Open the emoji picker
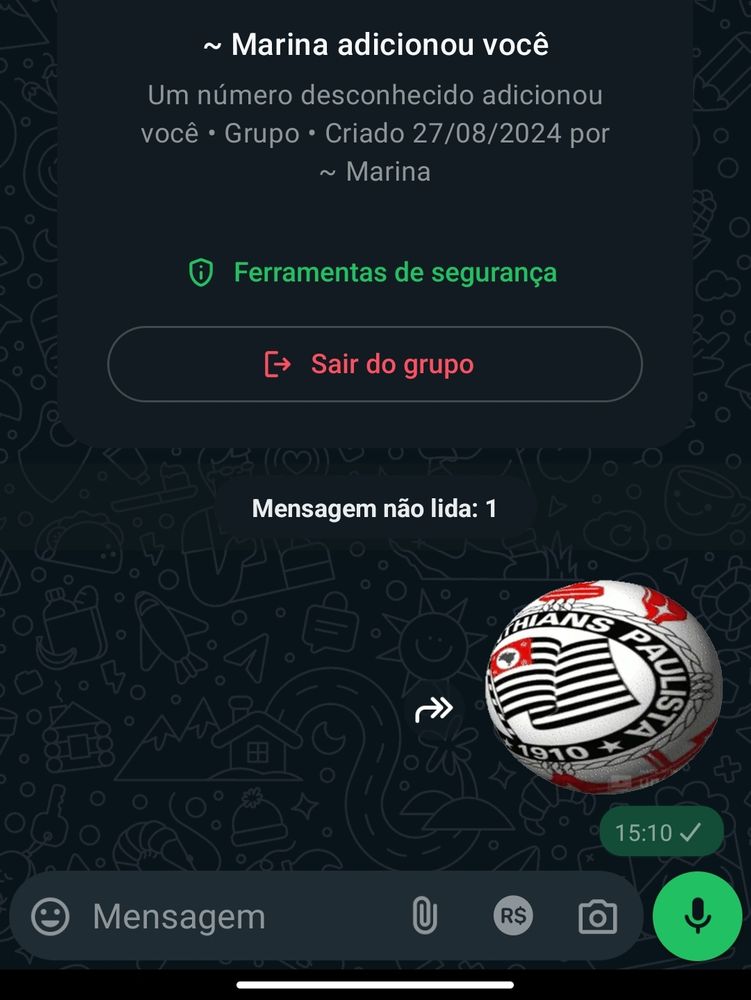Screen dimensions: 751x1000 coord(50,916)
